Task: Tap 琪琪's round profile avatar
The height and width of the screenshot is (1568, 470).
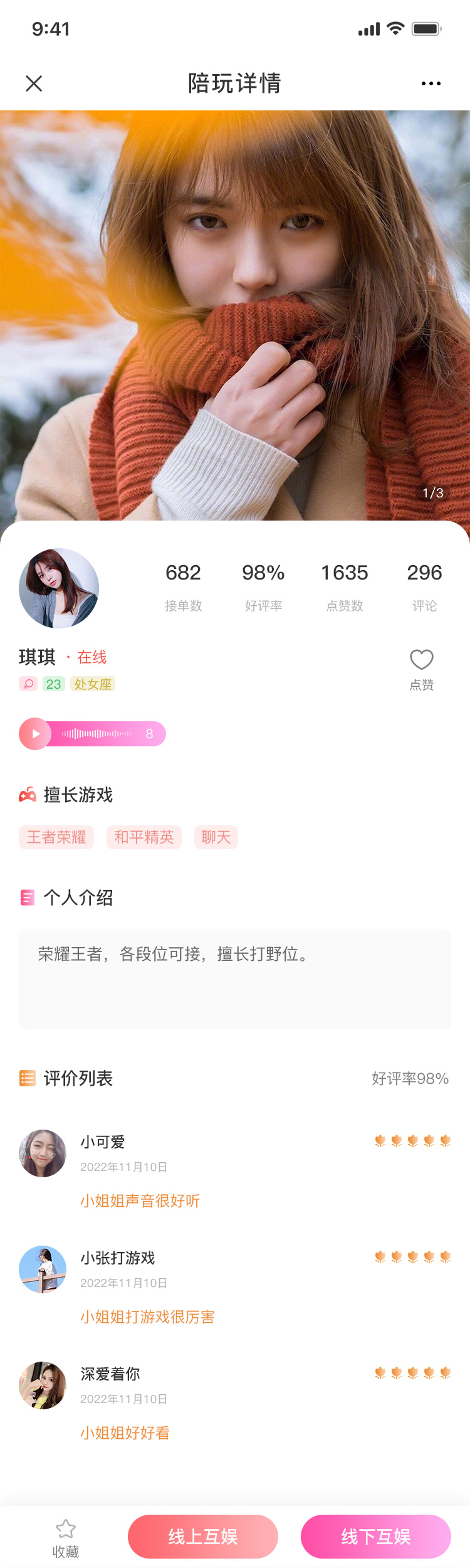Action: (59, 588)
